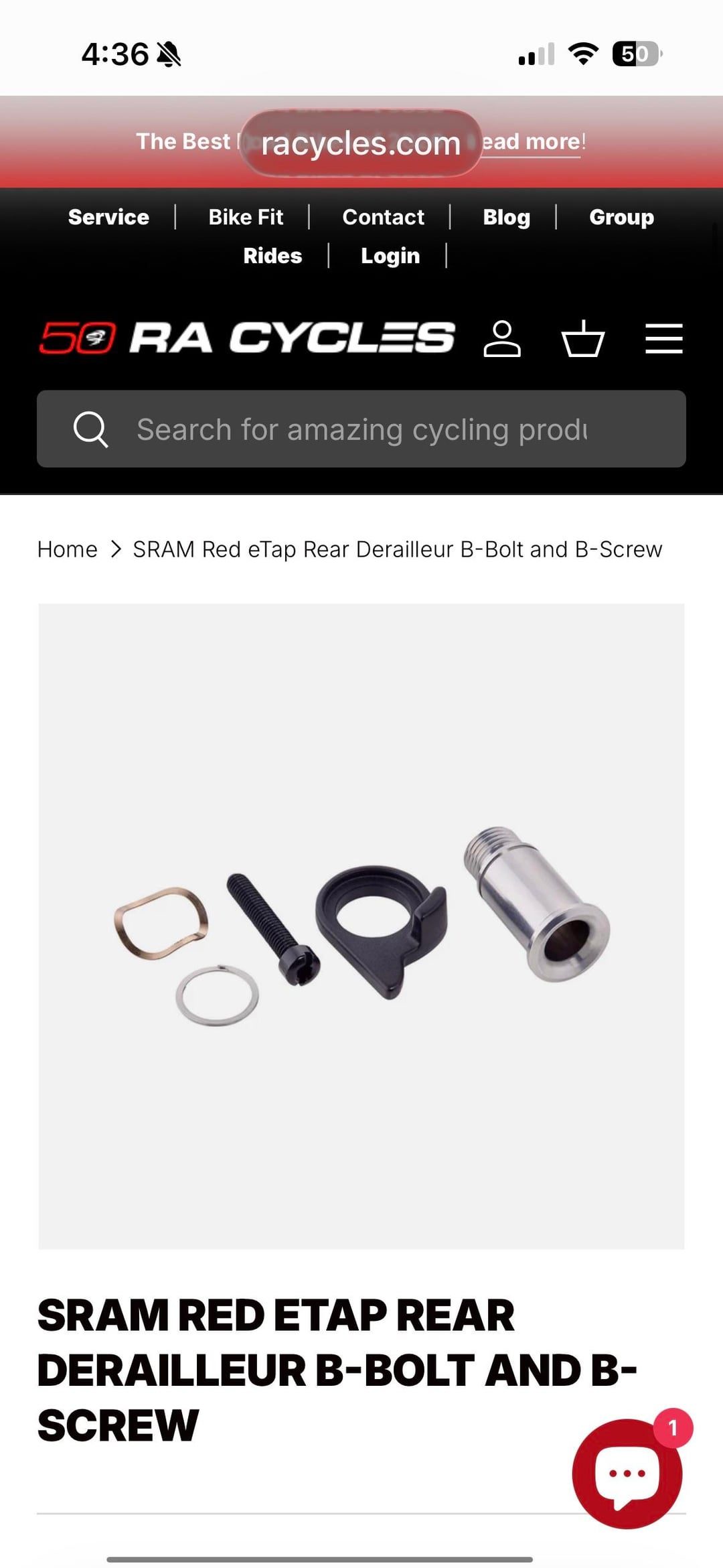Open the Contact link
723x1568 pixels.
[383, 217]
